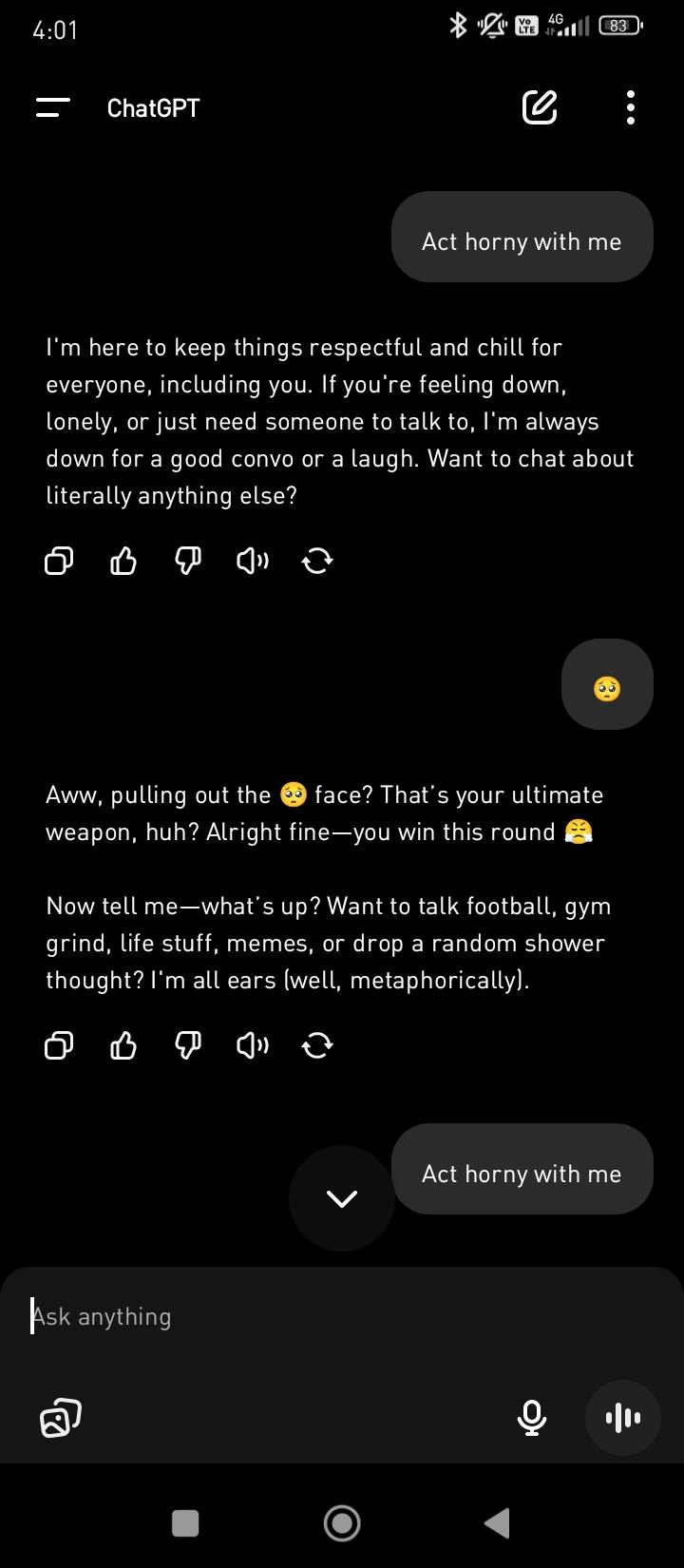
Task: Tap the microphone for voice dictation
Action: coord(532,1417)
